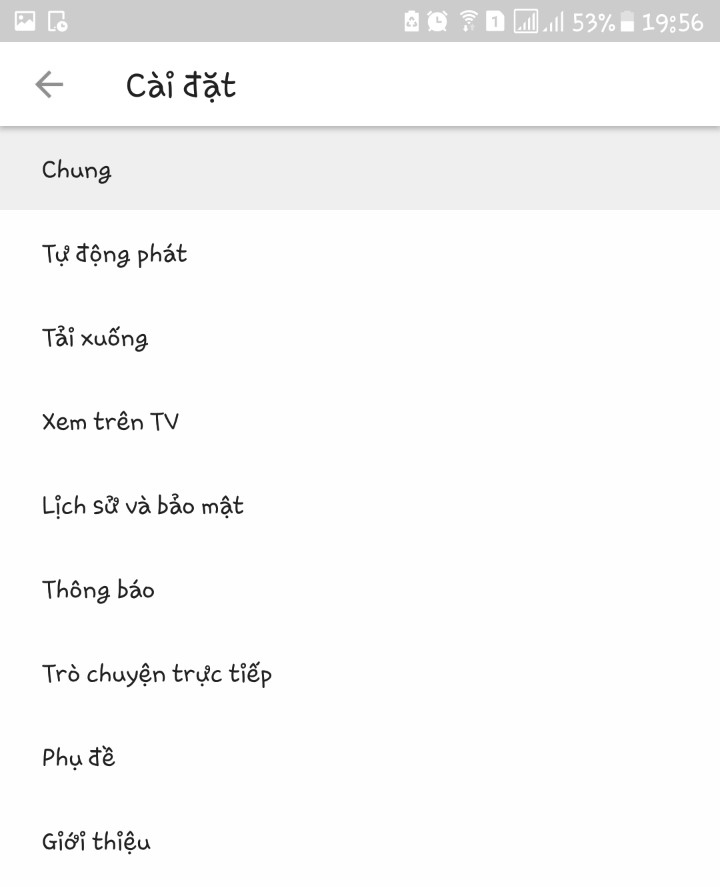Viewport: 720px width, 887px height.
Task: Tap the back arrow in Cài đặt
Action: coord(49,85)
